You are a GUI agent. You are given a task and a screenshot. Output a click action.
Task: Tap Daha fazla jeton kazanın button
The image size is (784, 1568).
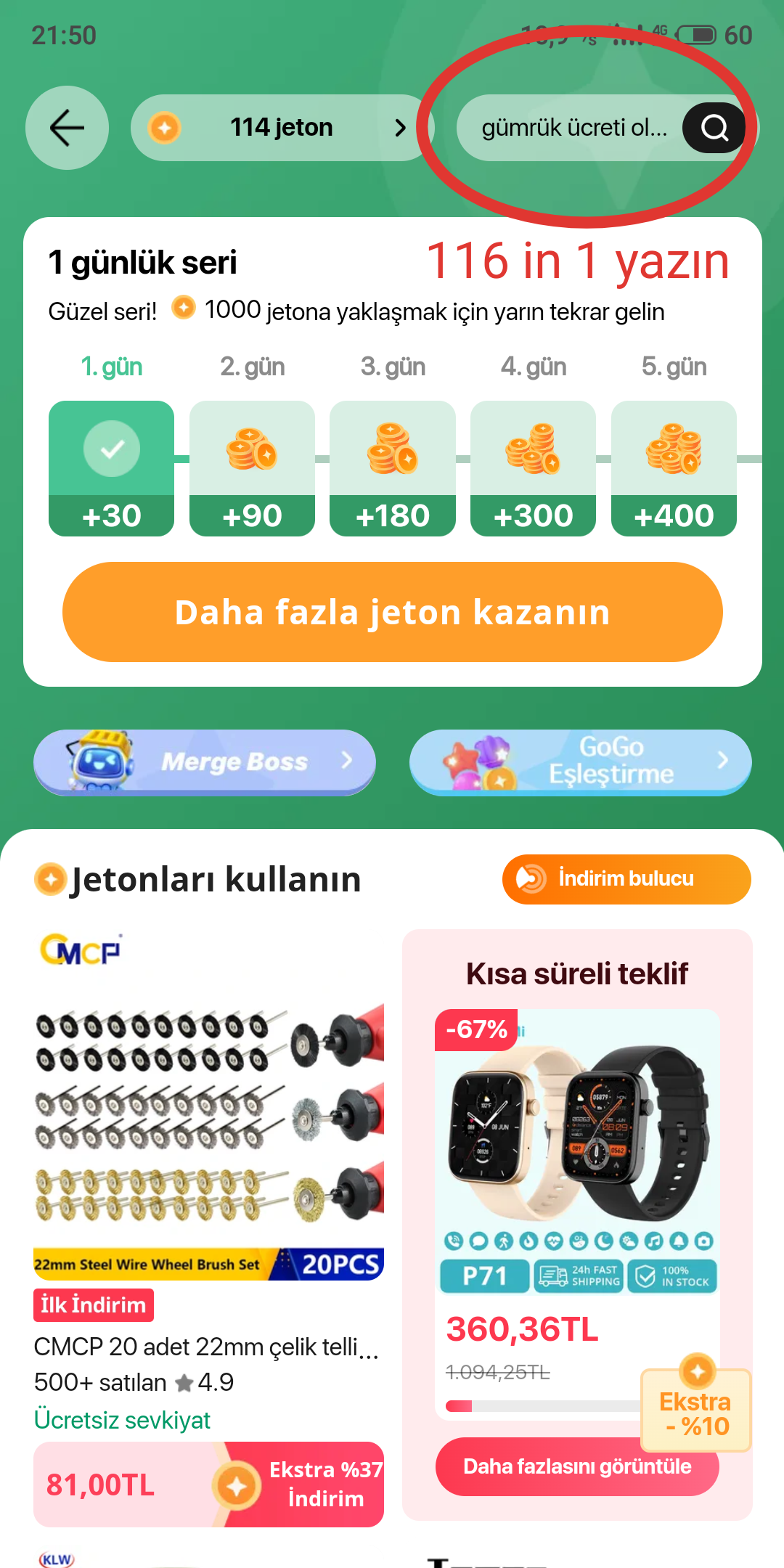tap(392, 612)
